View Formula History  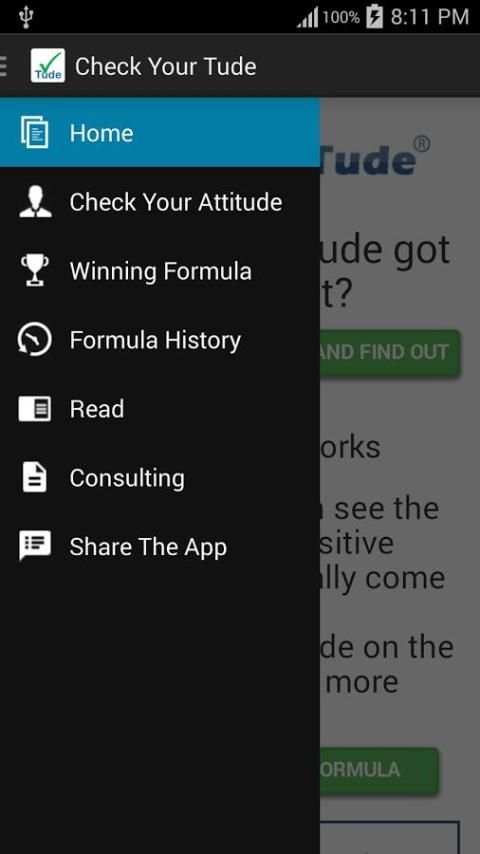[x=160, y=340]
